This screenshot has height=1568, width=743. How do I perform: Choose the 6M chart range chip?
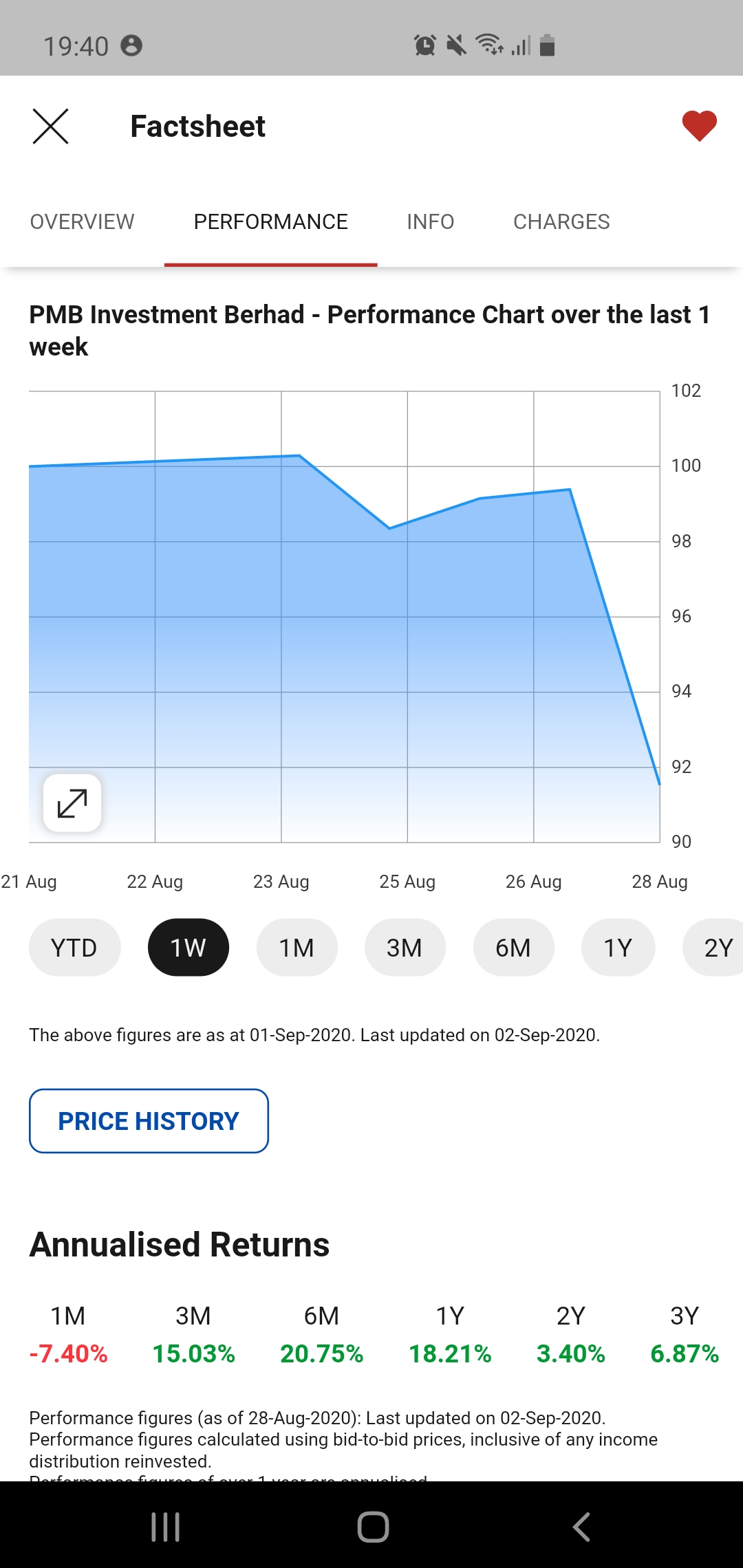513,948
